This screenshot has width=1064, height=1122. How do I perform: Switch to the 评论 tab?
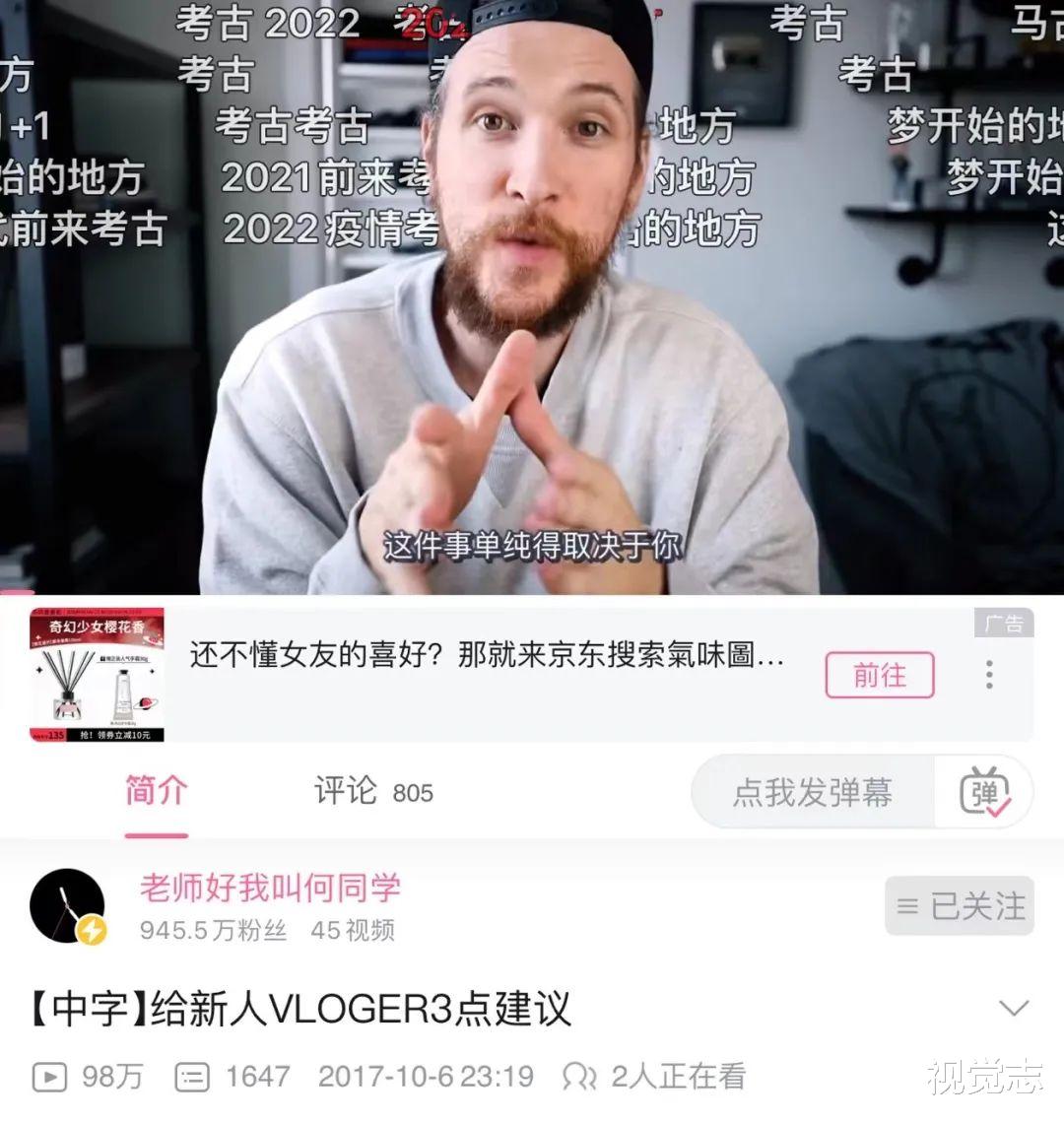point(347,792)
